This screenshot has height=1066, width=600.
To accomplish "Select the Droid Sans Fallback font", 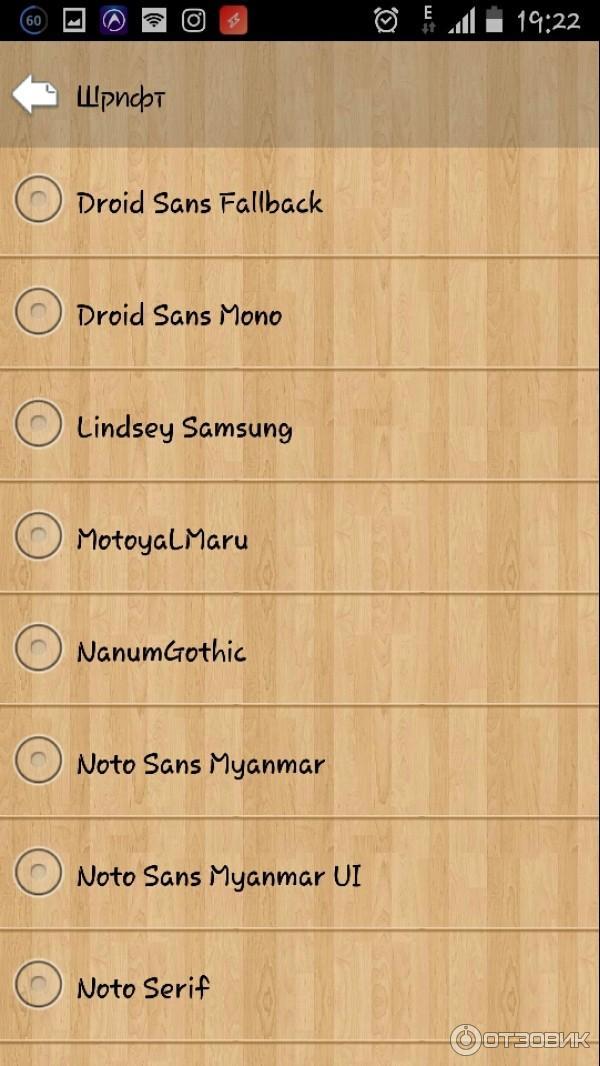I will pos(39,200).
